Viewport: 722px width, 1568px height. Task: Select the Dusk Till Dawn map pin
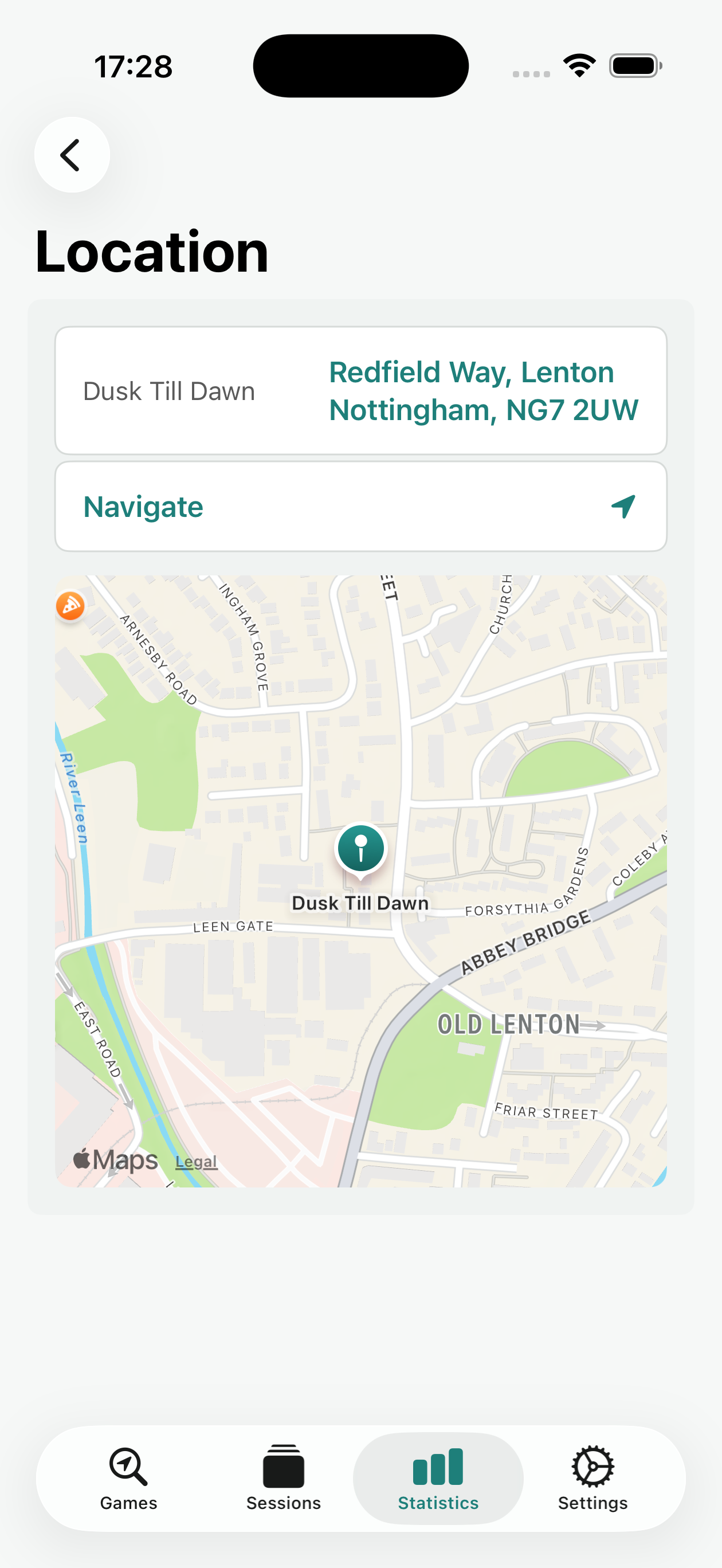[x=361, y=849]
